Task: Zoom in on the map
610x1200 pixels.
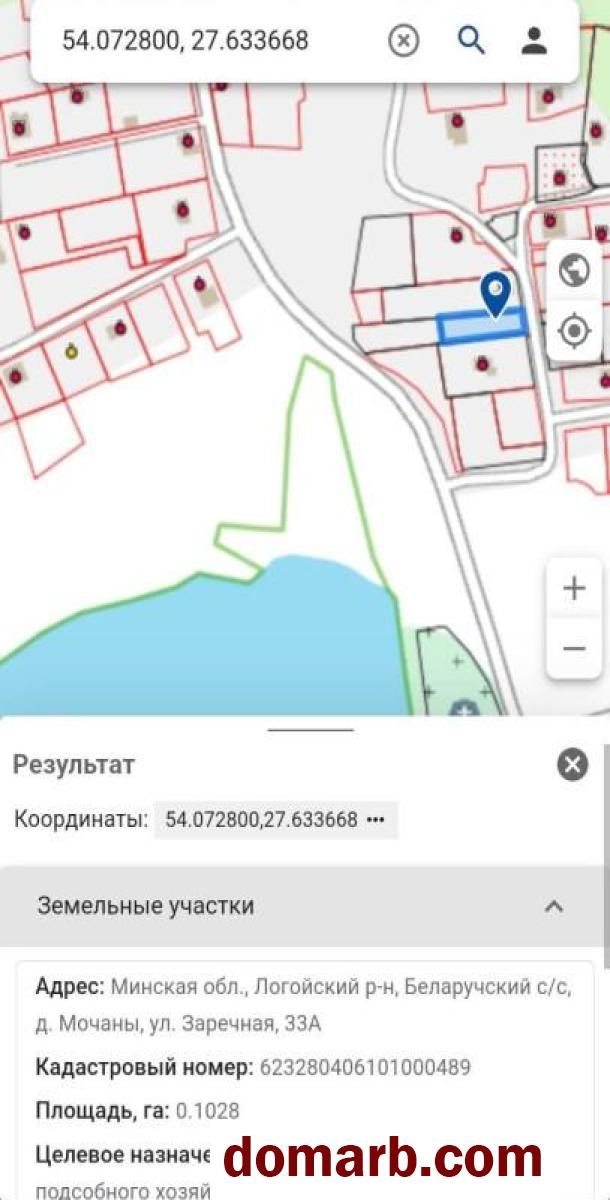Action: [x=574, y=588]
